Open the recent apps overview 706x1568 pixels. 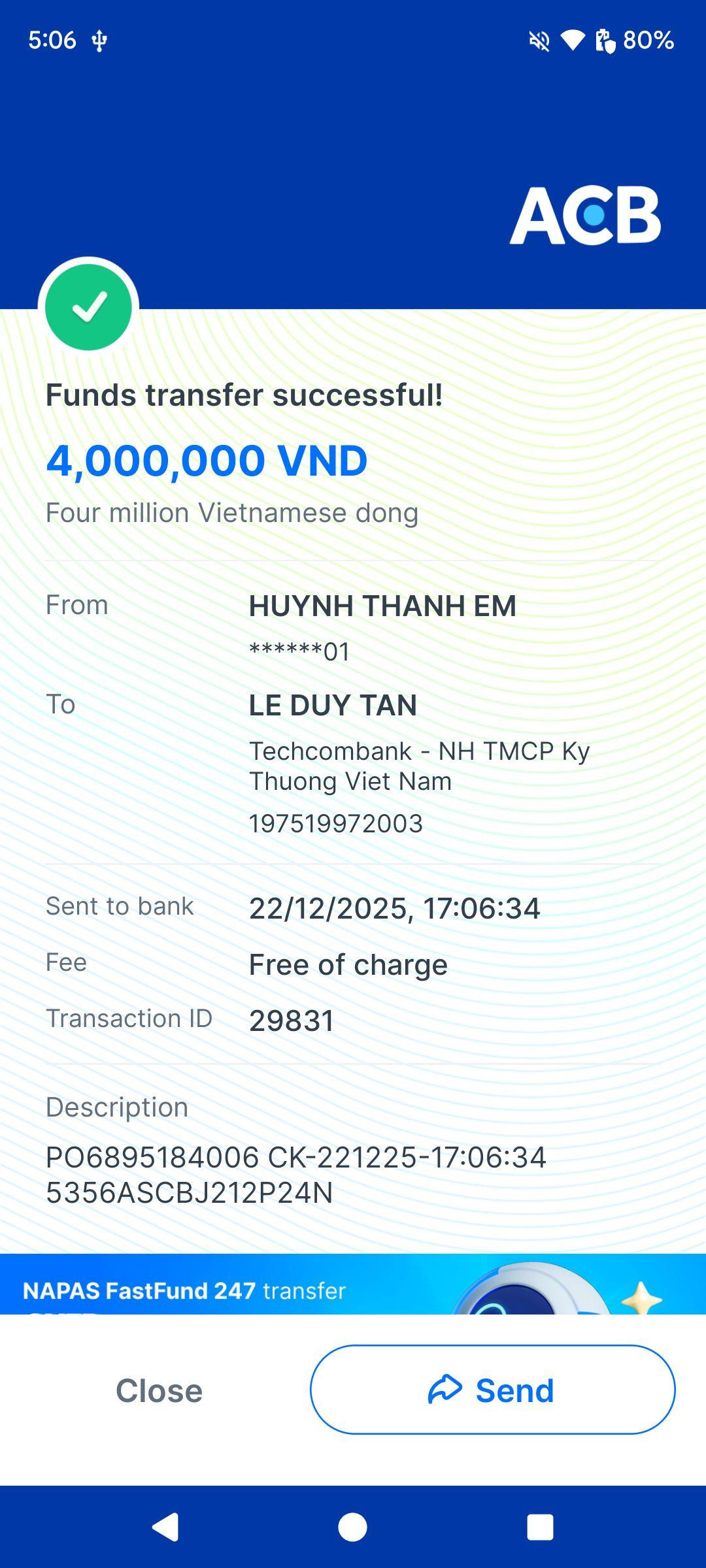click(x=540, y=1527)
